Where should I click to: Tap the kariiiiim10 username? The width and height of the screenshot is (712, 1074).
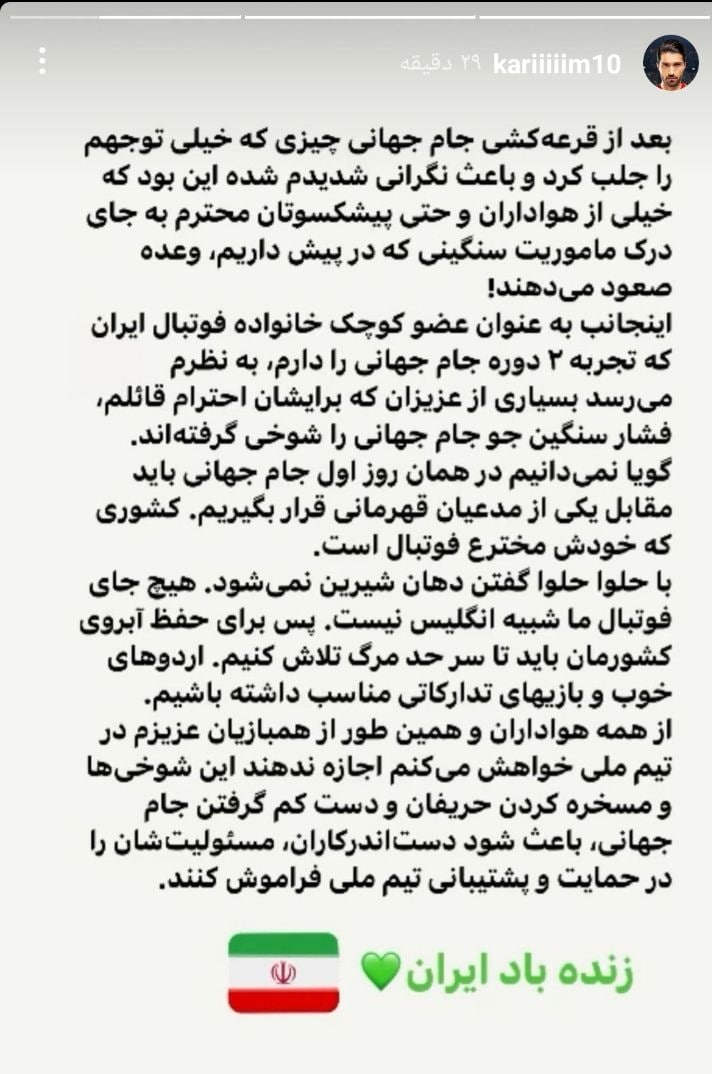557,64
